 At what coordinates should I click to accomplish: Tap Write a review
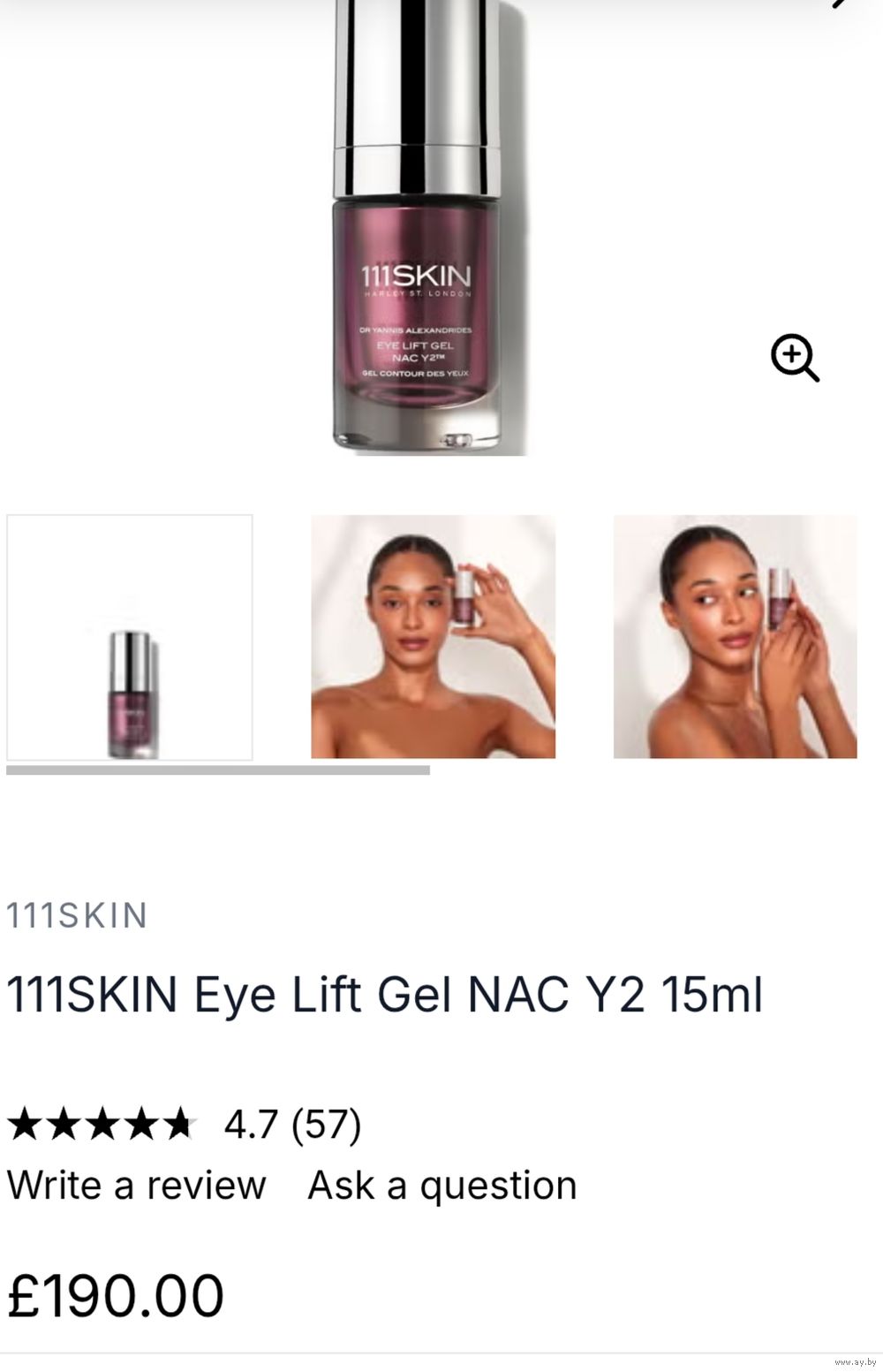[136, 1185]
